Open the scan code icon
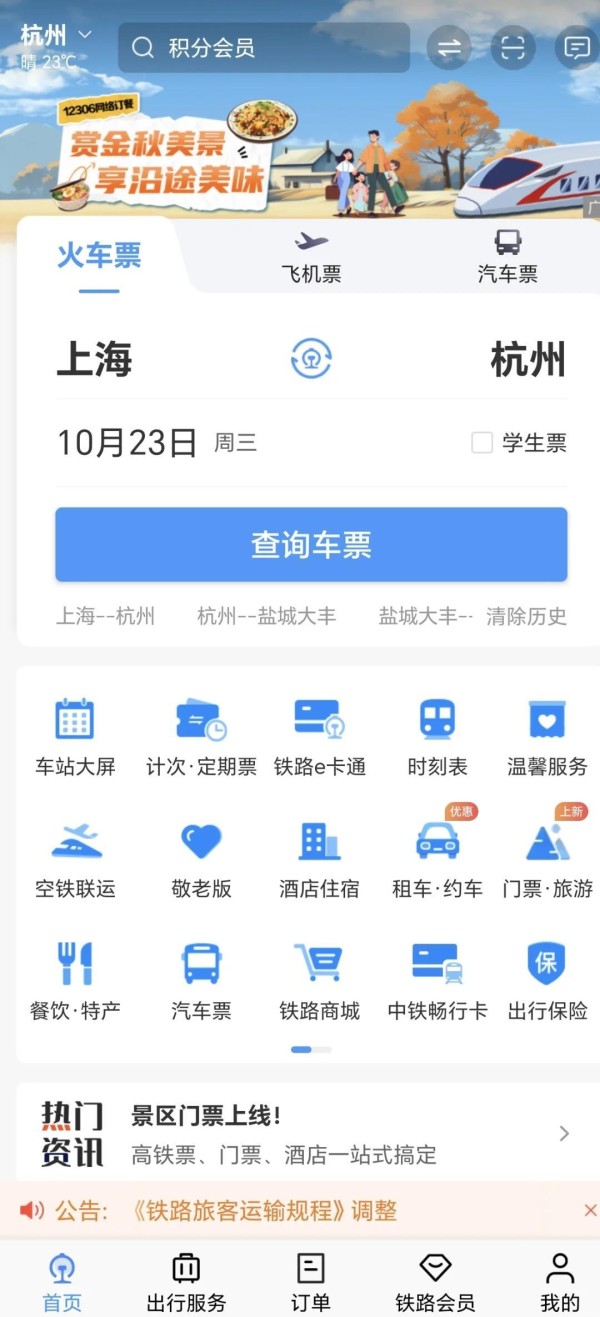 [513, 48]
